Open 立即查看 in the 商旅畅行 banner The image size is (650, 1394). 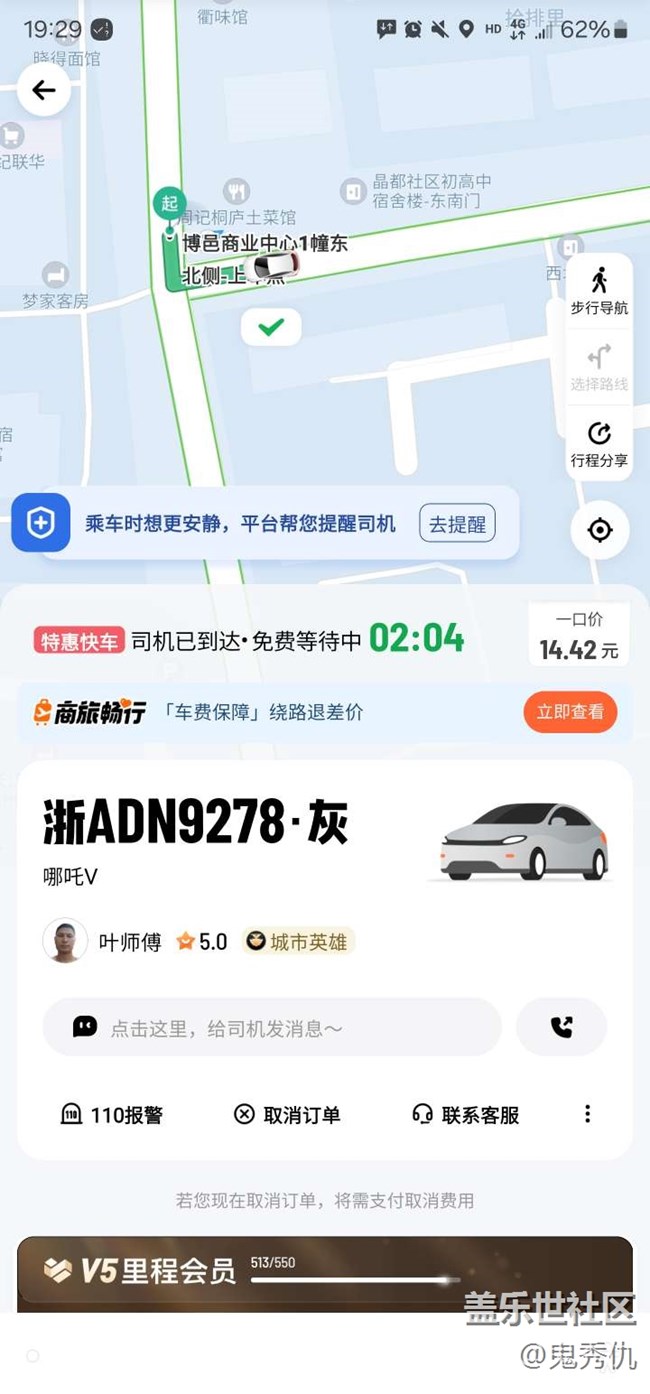(570, 712)
